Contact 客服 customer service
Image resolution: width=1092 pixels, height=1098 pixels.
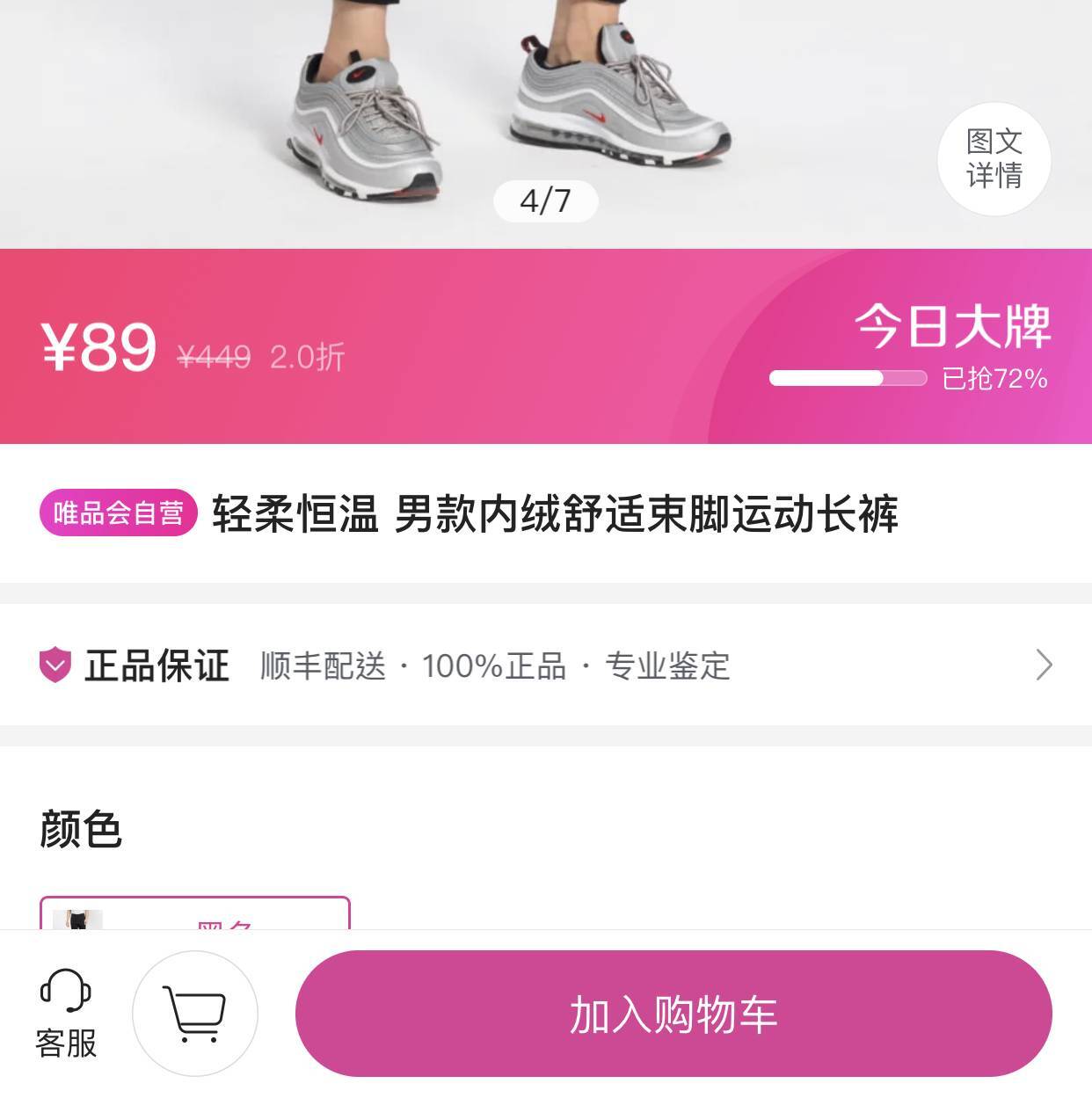pos(66,1014)
